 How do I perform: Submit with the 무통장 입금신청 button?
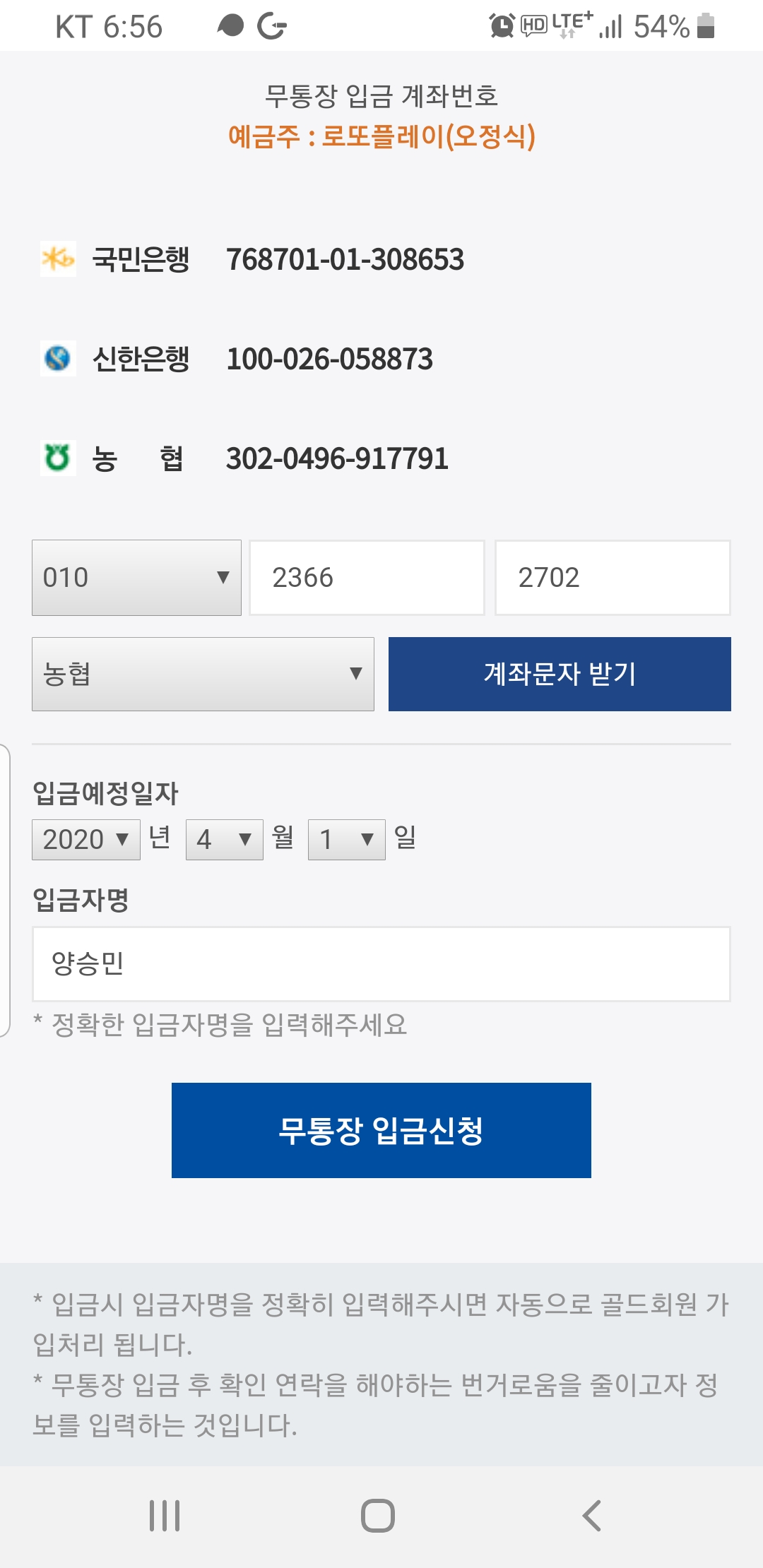coord(381,1130)
